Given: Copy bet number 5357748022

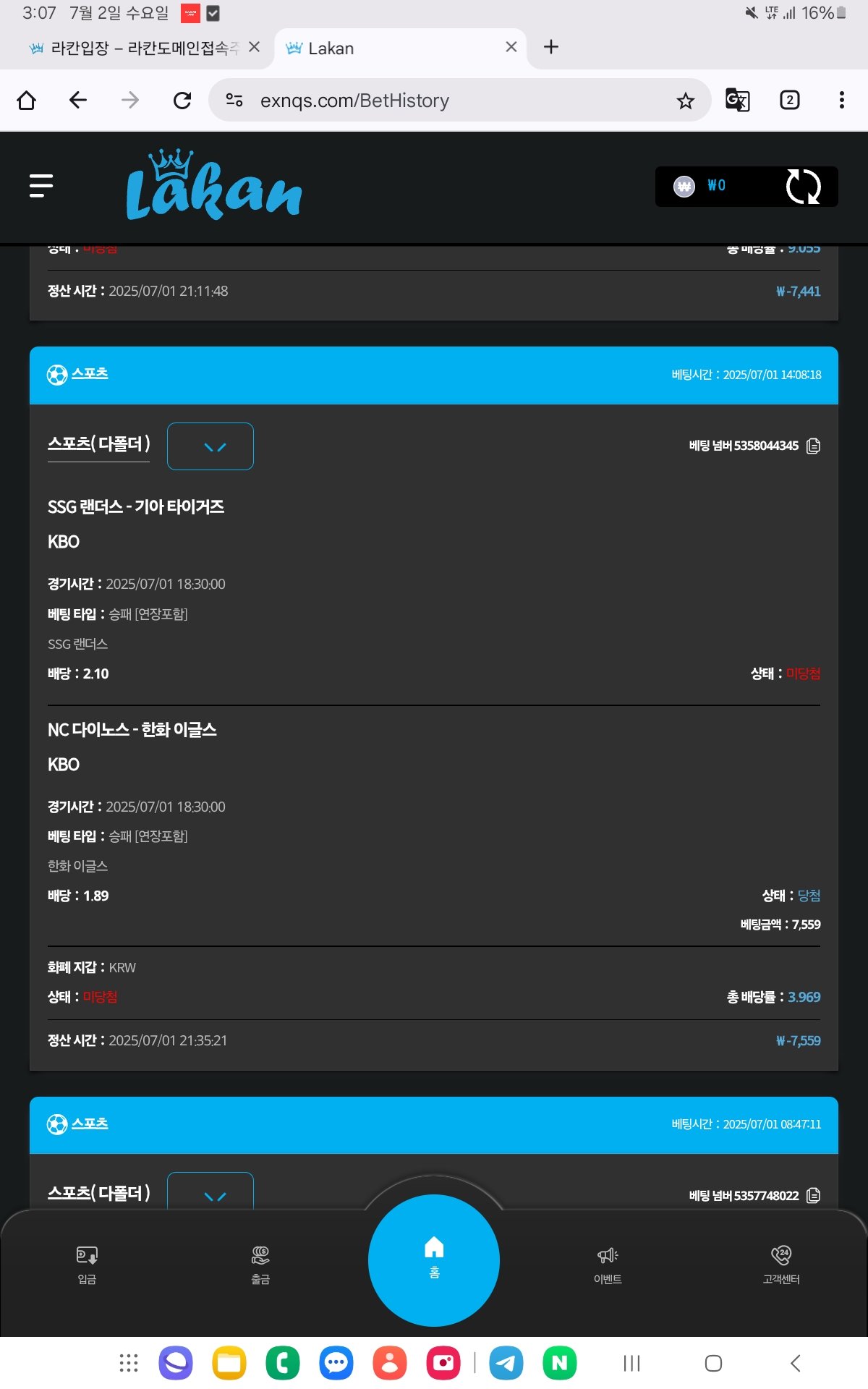Looking at the screenshot, I should pyautogui.click(x=813, y=1196).
